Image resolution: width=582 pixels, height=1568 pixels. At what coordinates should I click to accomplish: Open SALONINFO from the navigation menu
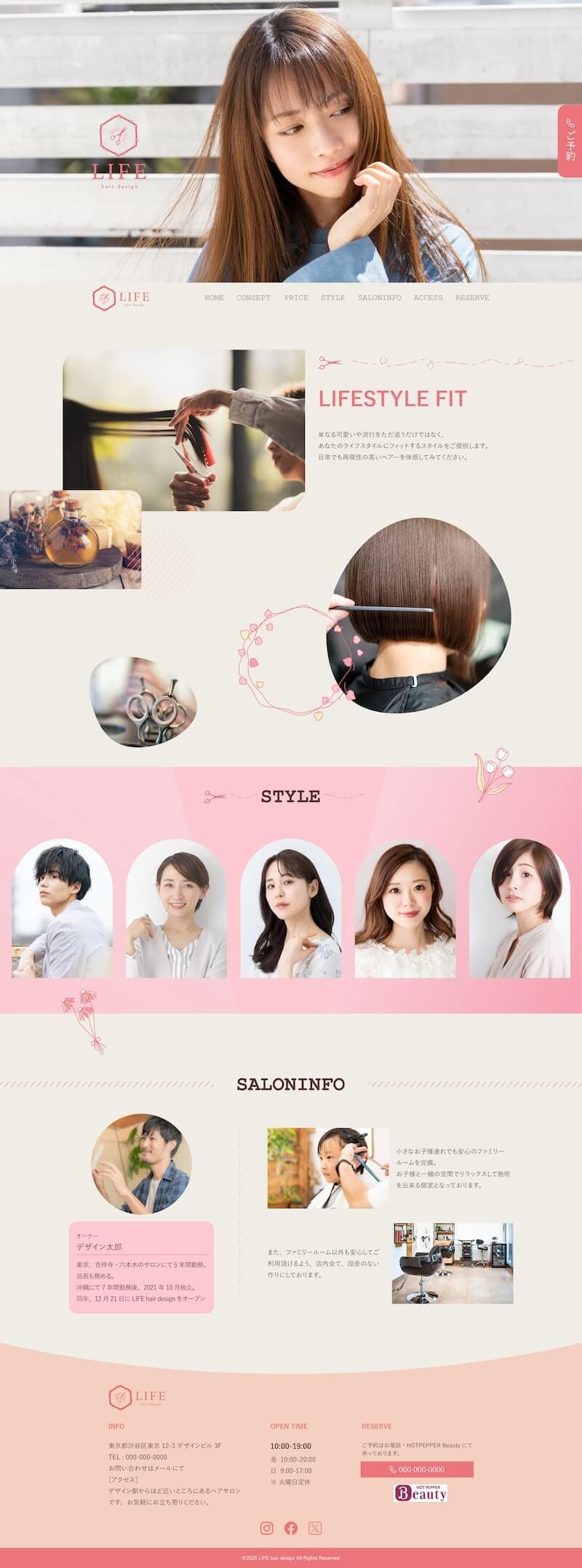coord(379,297)
